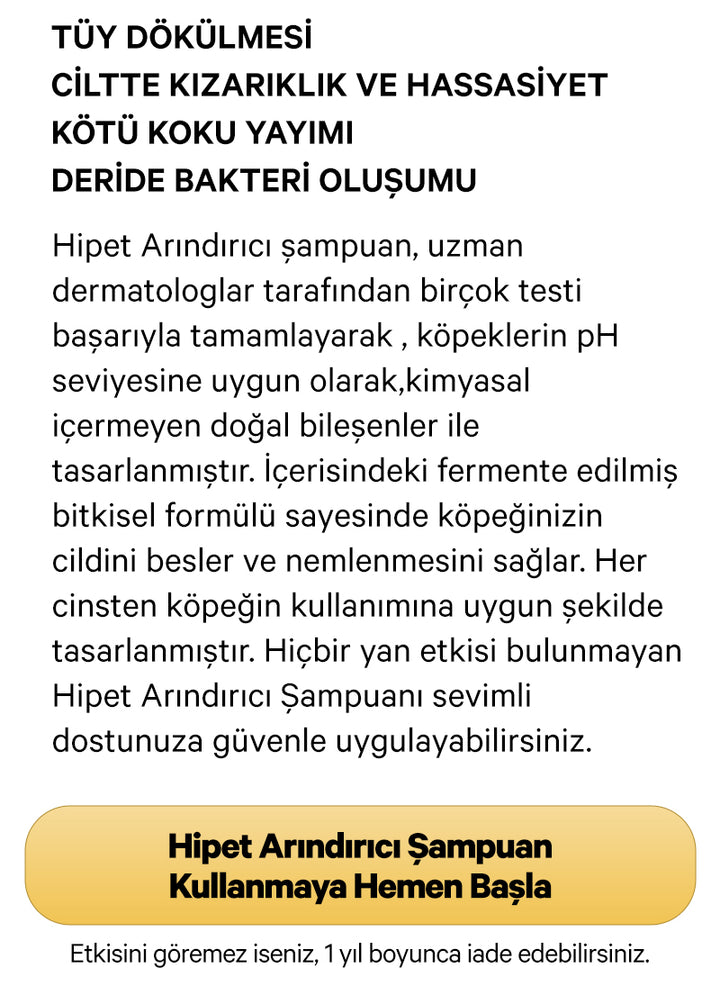
Task: Tap Hipet Arındırıcı Şampuan Kullanmaya Hemen Başla
Action: [360, 865]
